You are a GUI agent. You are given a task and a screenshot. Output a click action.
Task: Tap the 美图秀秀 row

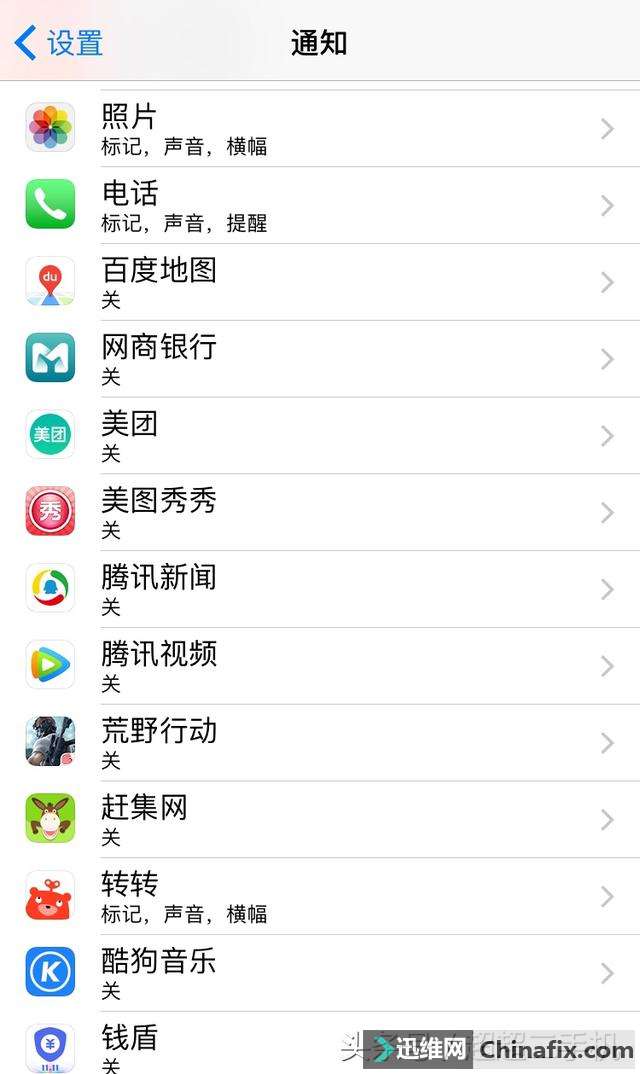[x=320, y=512]
